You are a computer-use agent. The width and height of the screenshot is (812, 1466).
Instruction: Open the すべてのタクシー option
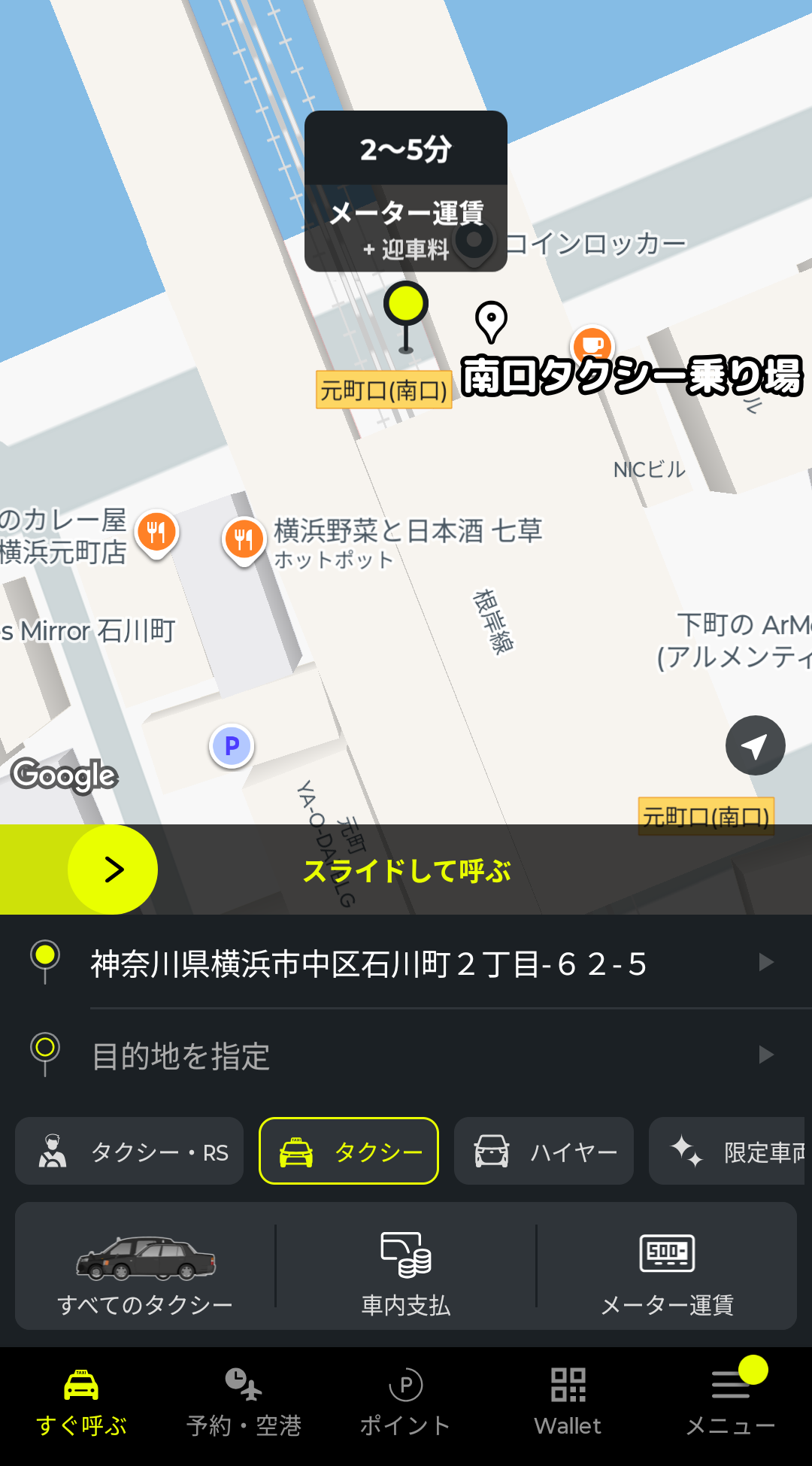(145, 1267)
